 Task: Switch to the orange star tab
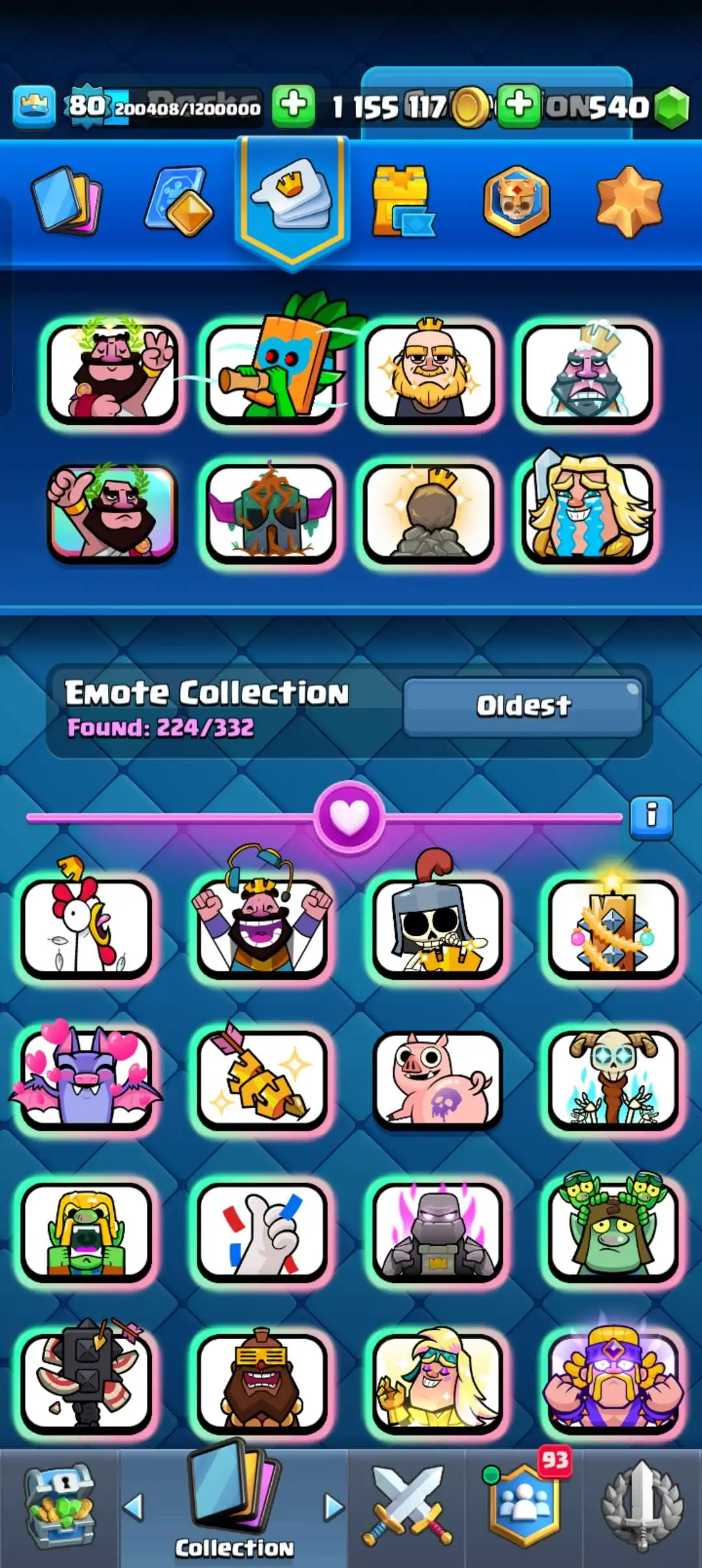[629, 201]
